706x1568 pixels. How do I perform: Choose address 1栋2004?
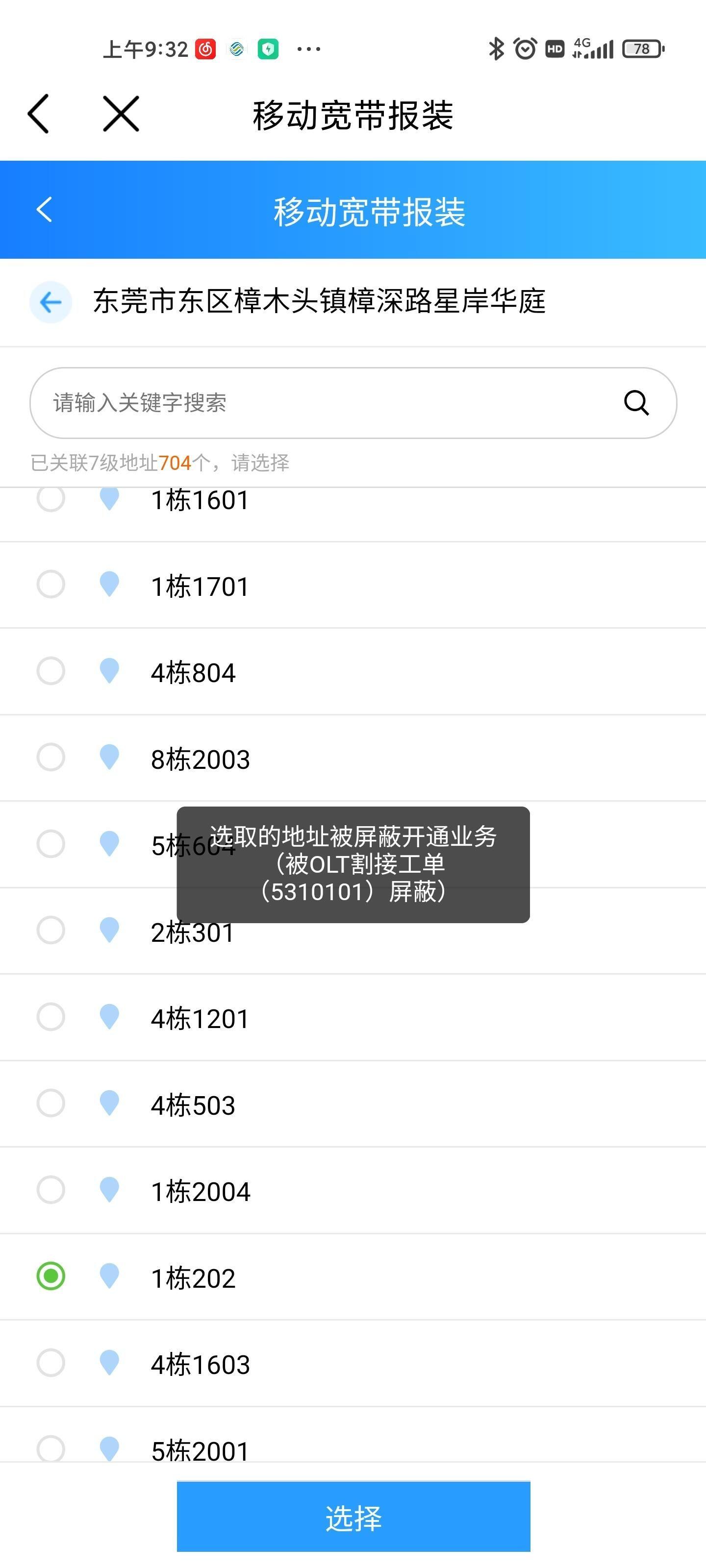[353, 1190]
